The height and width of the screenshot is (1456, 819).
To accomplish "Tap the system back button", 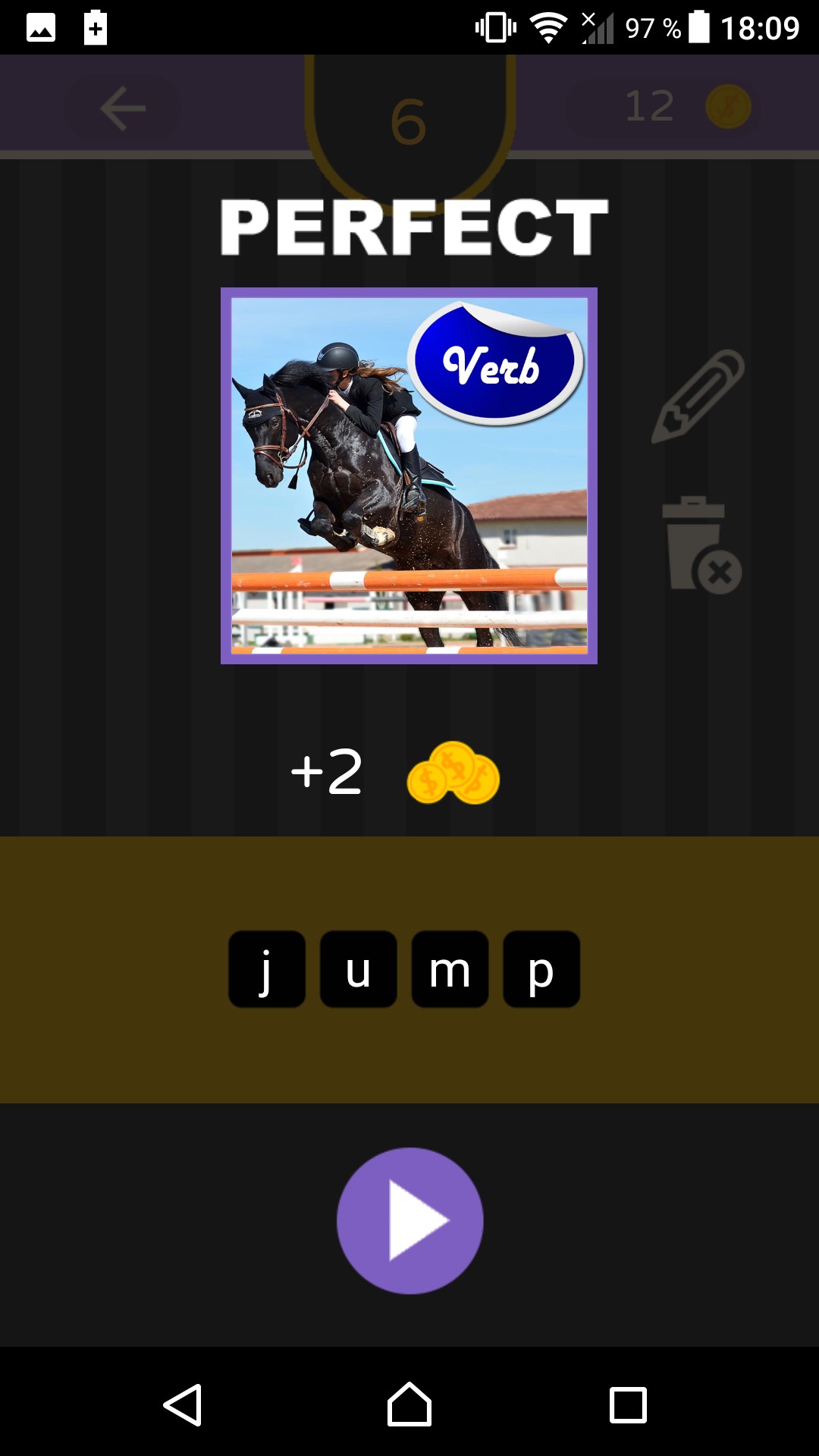I will [x=183, y=1404].
